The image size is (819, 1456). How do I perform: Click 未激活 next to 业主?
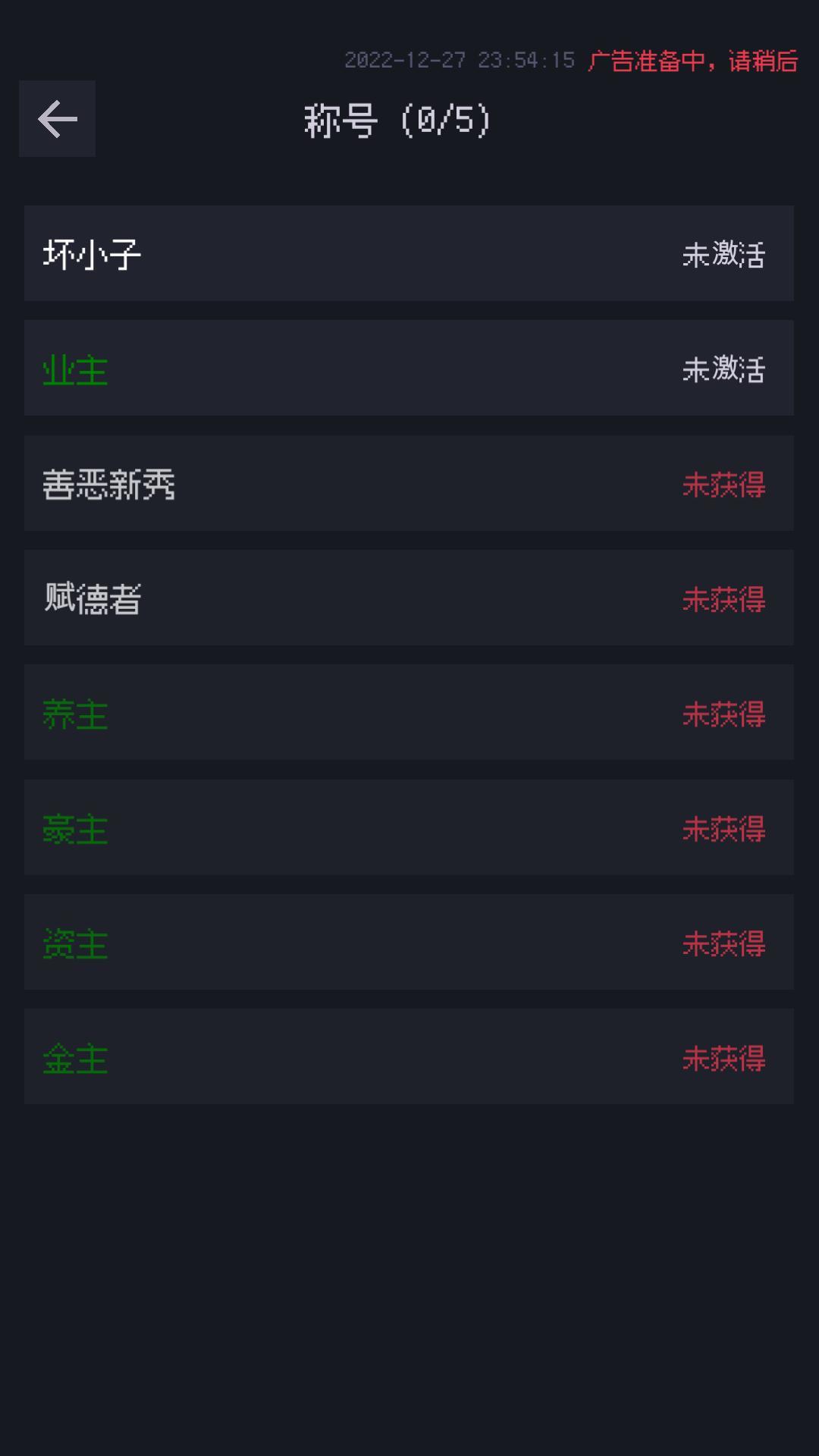coord(723,369)
